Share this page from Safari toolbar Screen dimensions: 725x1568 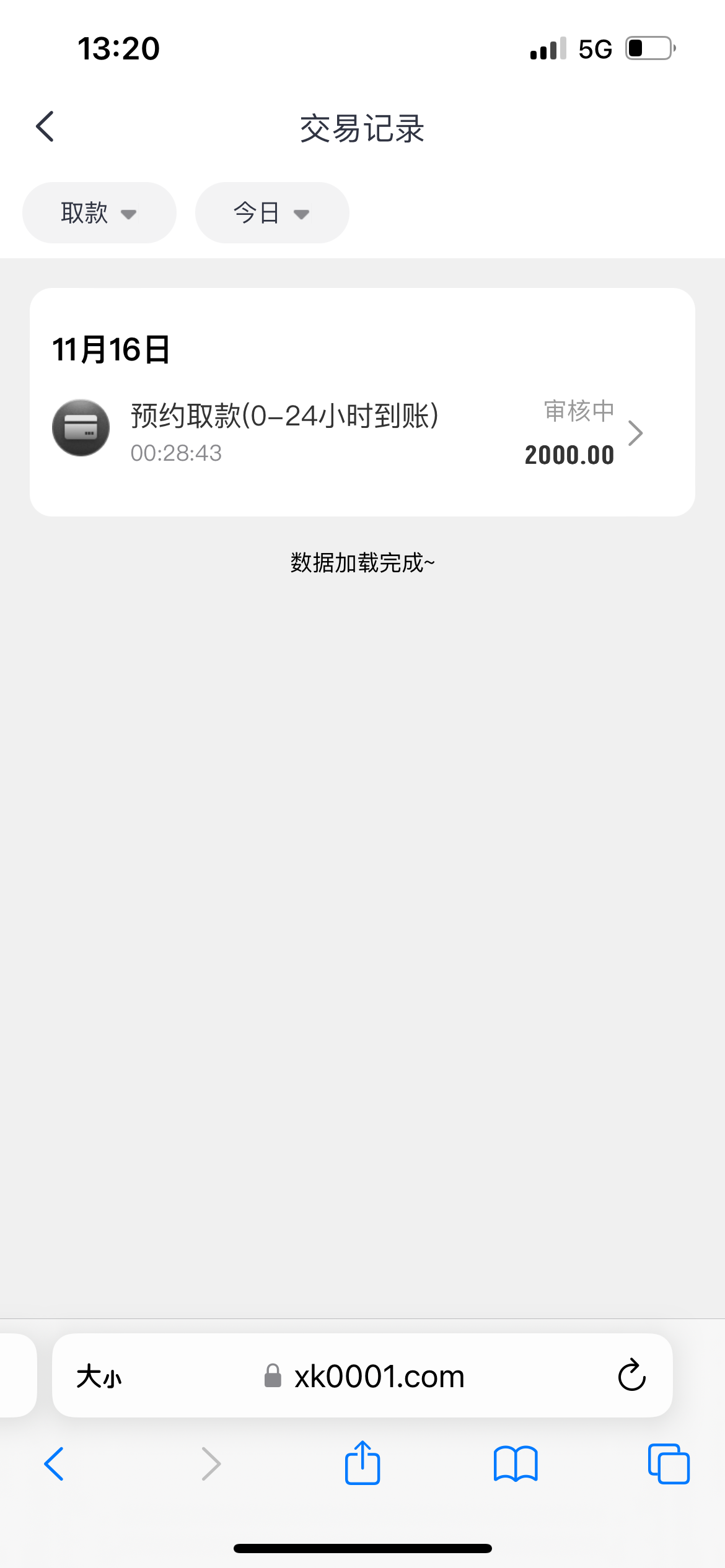click(x=362, y=1463)
